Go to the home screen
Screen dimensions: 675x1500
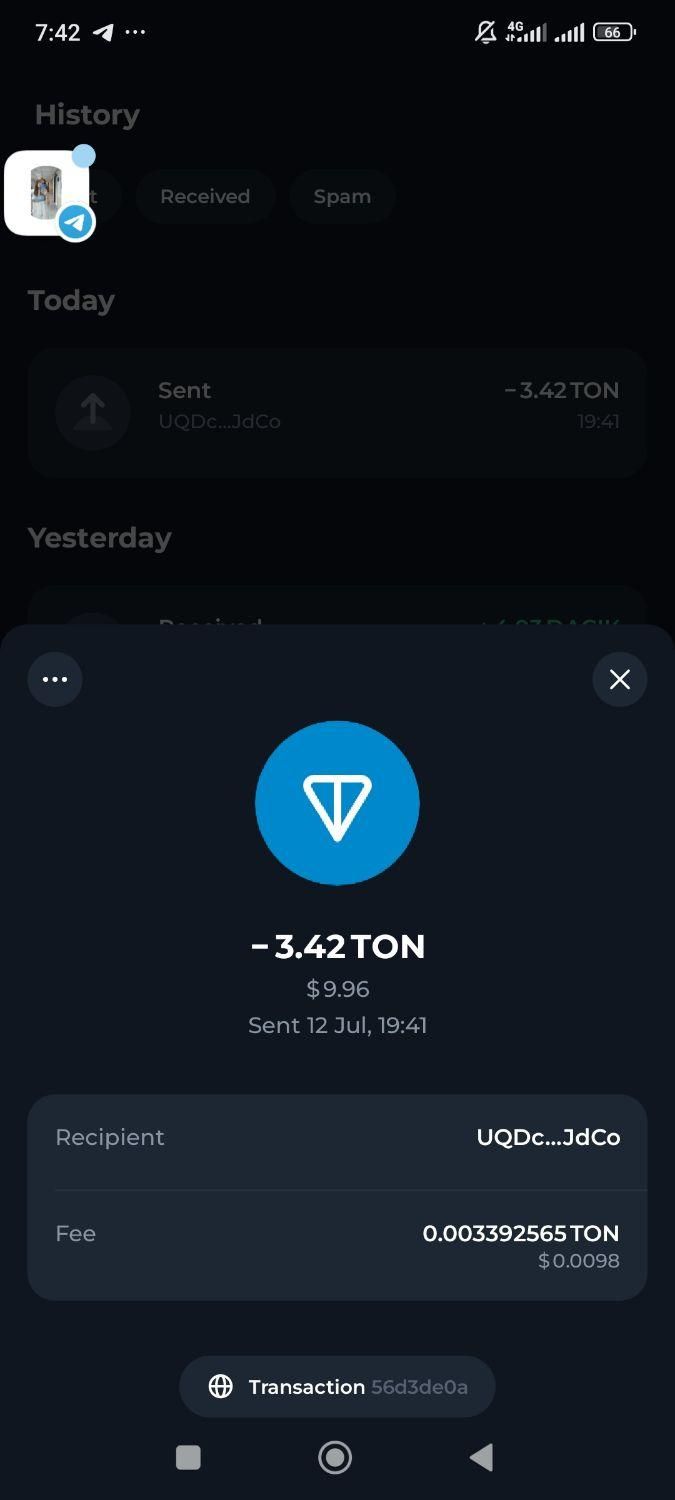pyautogui.click(x=335, y=1458)
